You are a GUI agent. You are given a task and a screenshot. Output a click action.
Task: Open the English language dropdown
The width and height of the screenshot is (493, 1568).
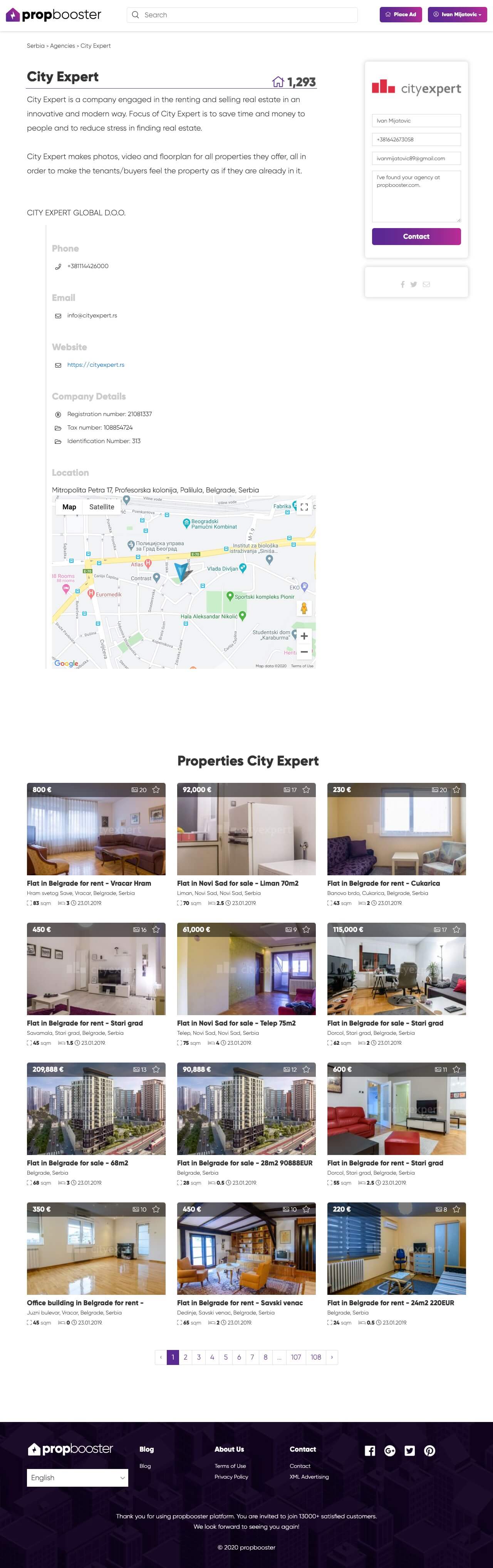tap(77, 1477)
